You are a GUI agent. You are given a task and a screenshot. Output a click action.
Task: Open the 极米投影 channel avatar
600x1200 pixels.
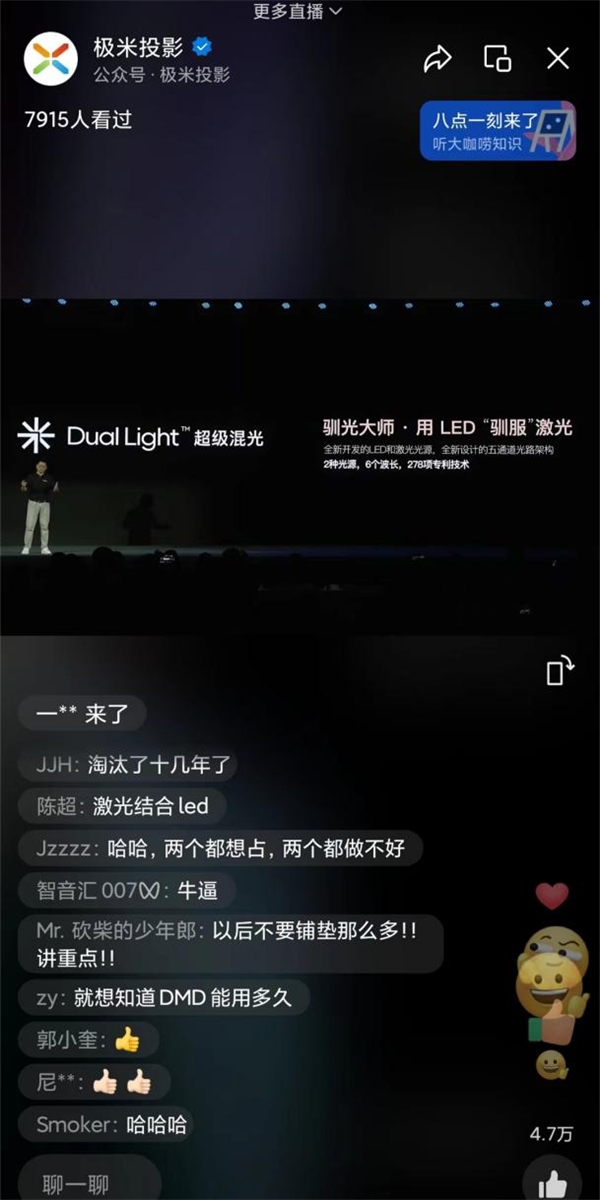50,58
